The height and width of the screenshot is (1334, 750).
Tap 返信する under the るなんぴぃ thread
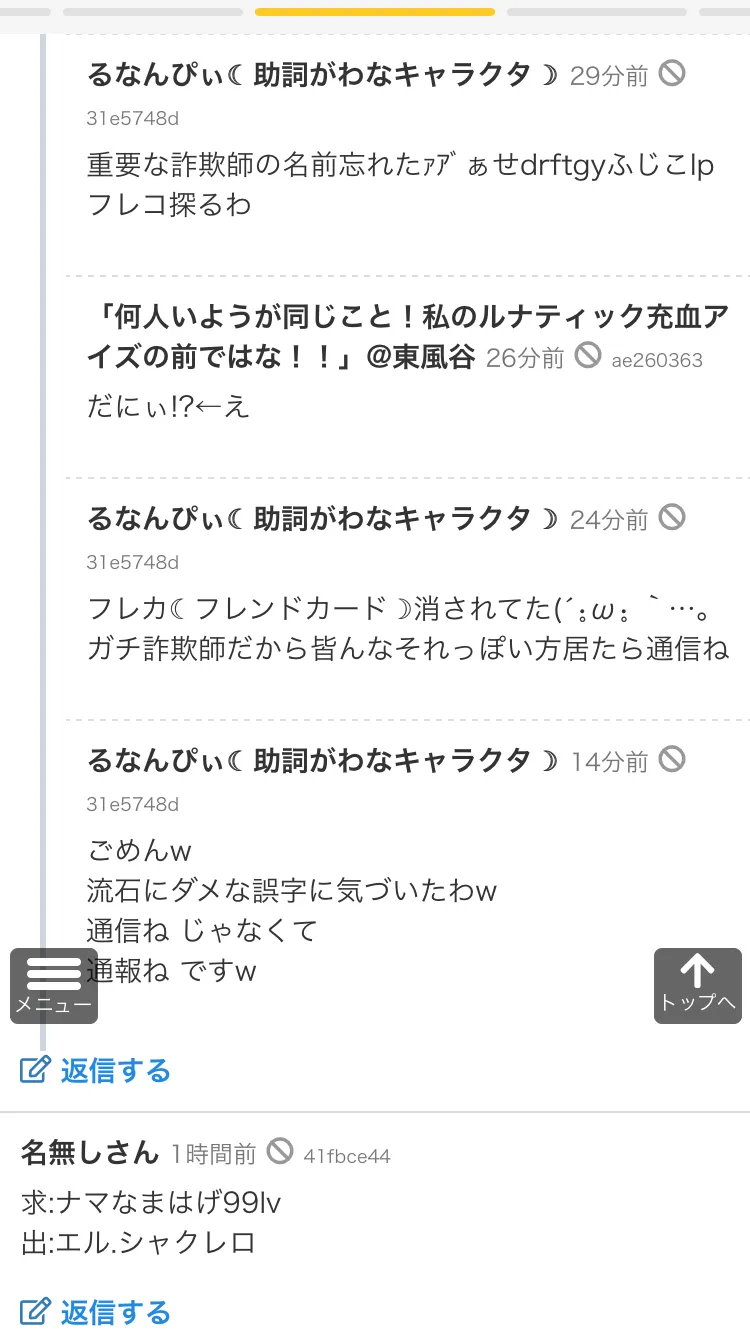[x=96, y=1070]
